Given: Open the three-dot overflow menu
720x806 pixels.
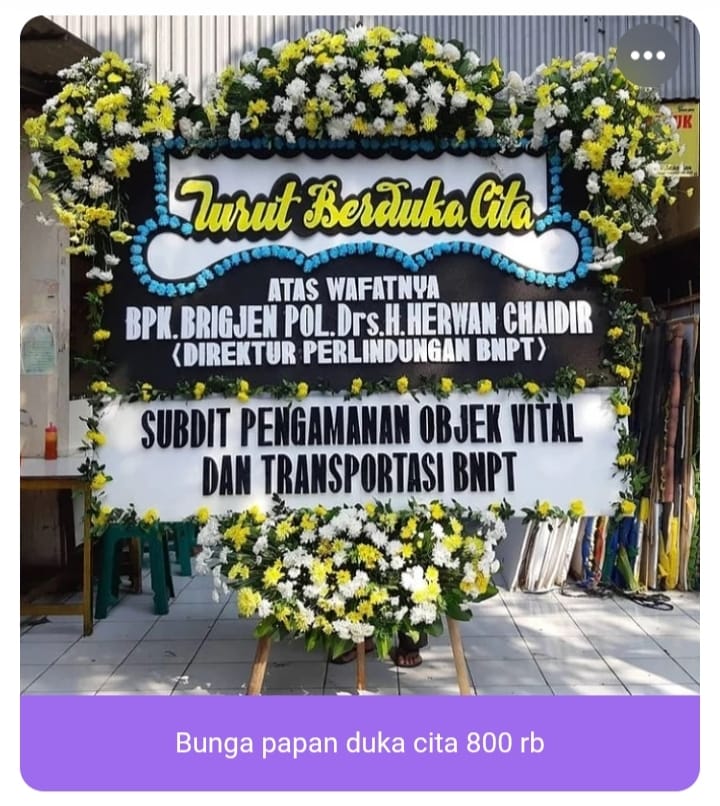Looking at the screenshot, I should pos(647,55).
